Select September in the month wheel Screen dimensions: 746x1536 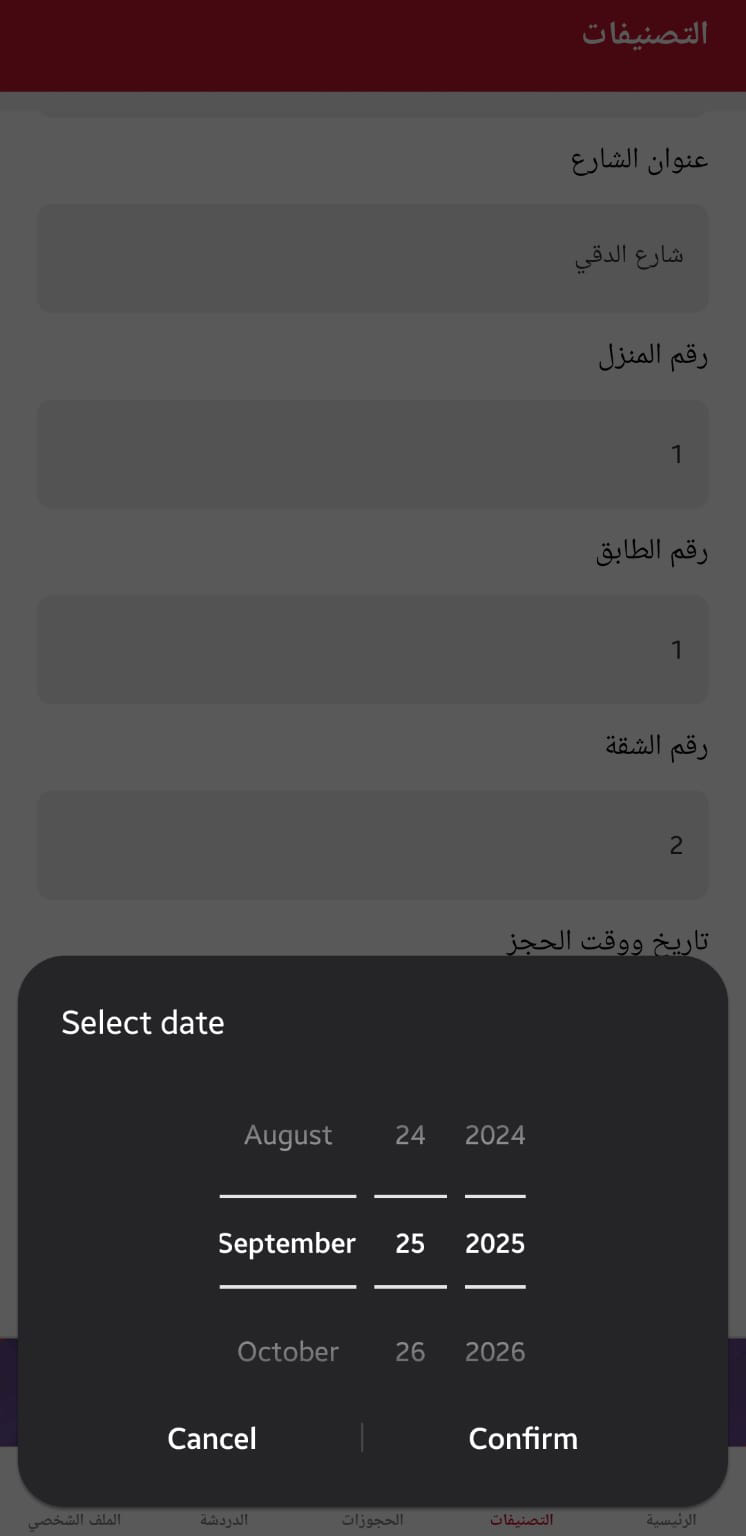[x=287, y=1243]
